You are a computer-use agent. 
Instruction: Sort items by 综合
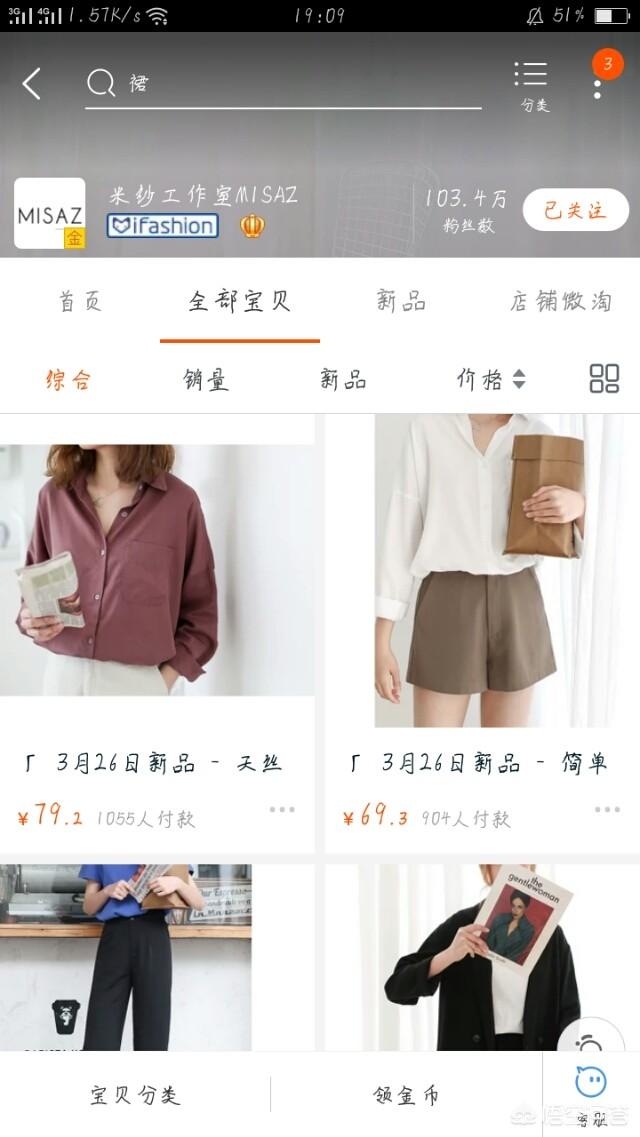click(69, 380)
